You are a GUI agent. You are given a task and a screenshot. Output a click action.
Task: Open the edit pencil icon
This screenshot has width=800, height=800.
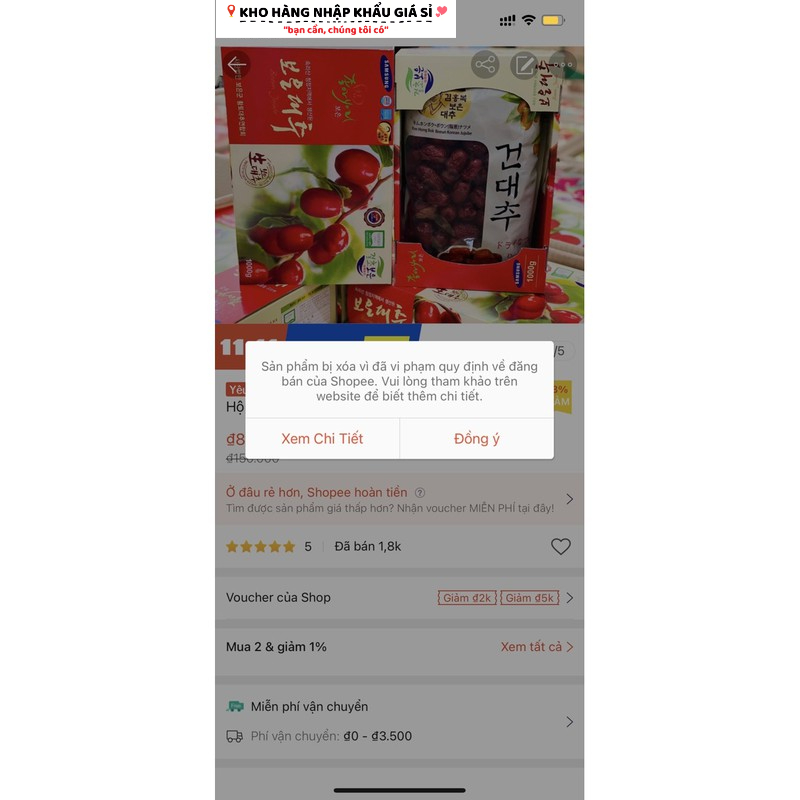[x=524, y=66]
